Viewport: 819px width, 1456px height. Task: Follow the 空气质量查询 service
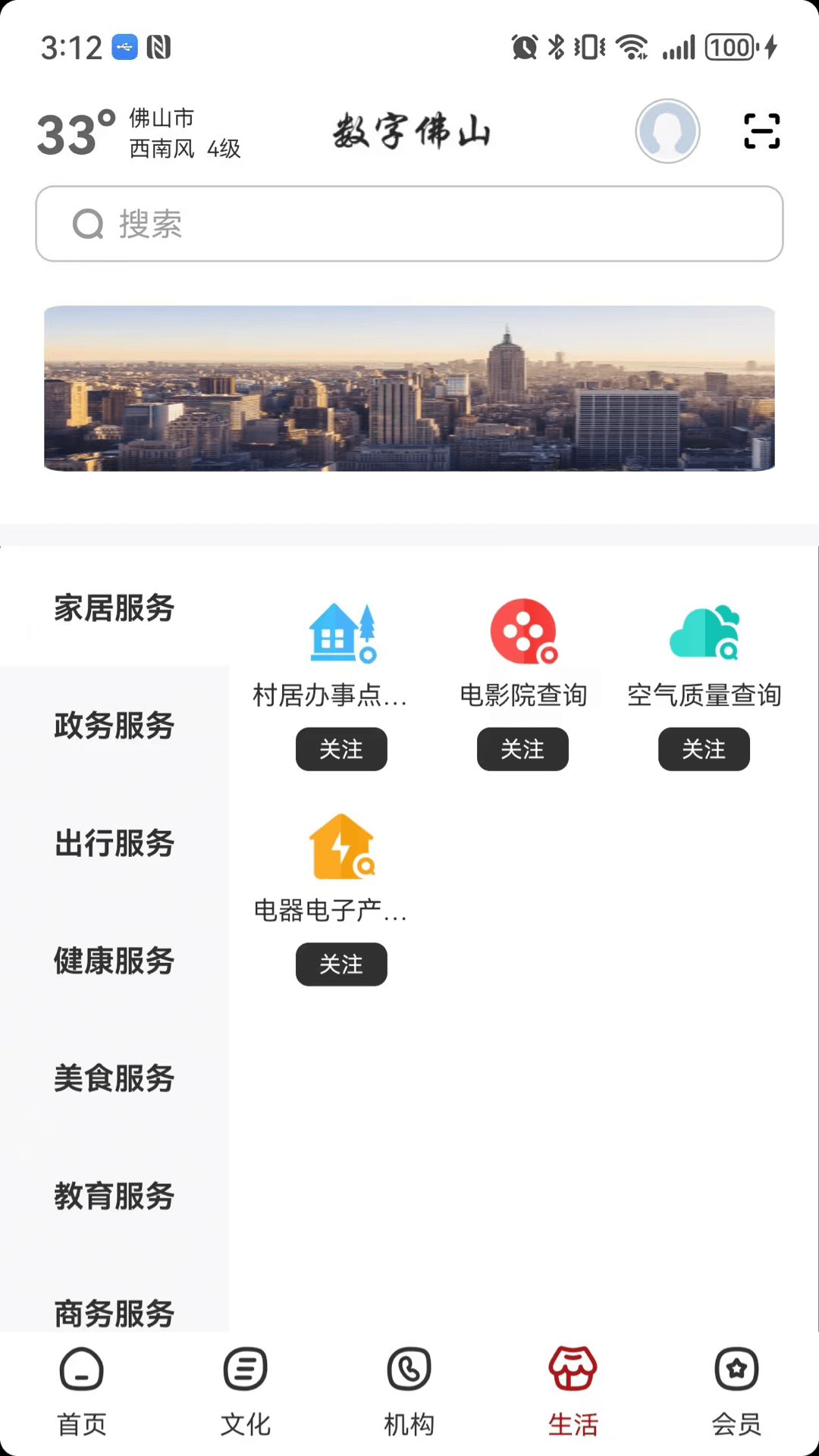[704, 749]
